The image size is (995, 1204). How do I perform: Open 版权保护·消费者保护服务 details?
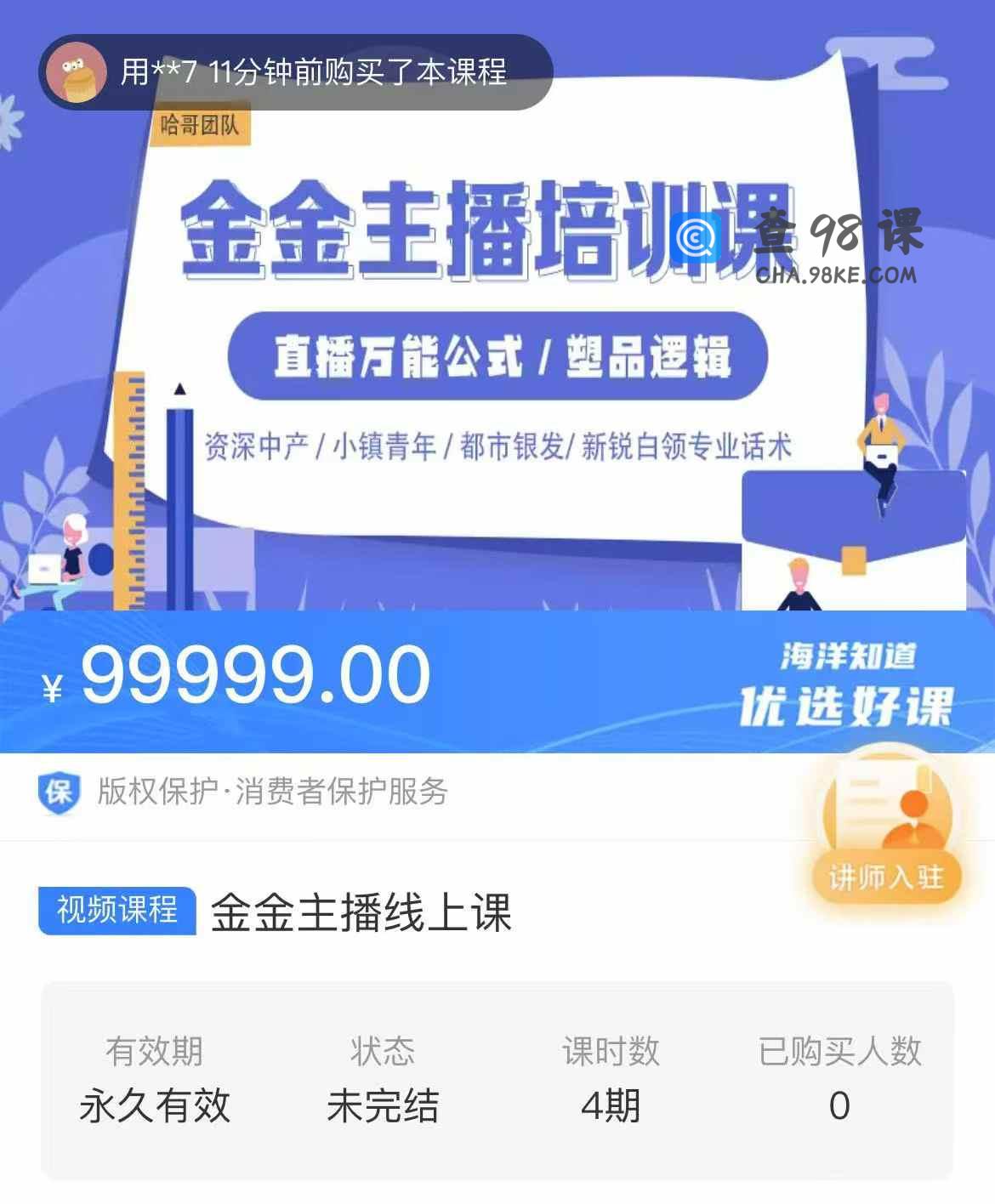click(272, 792)
